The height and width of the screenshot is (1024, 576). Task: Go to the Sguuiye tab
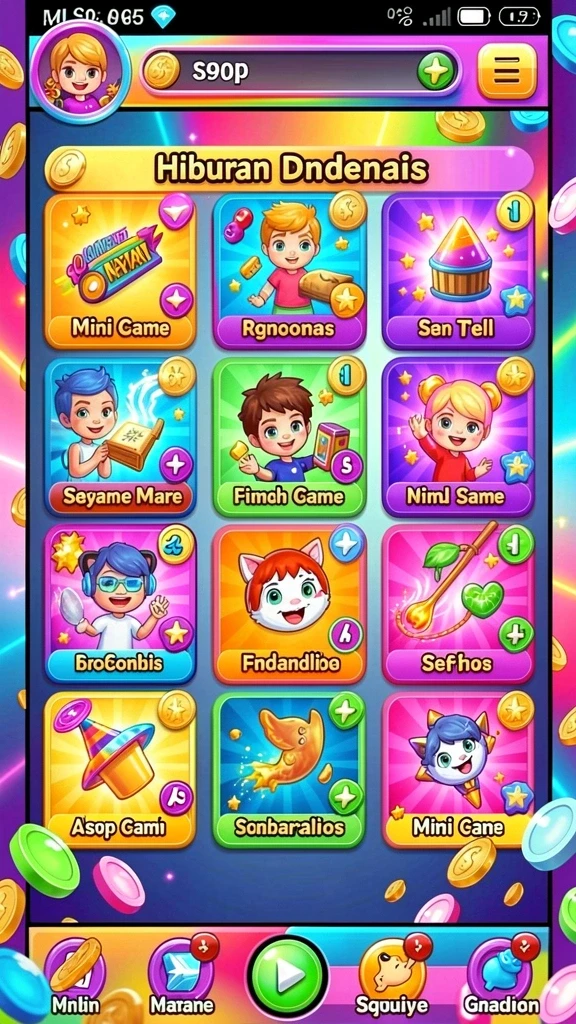(x=392, y=976)
